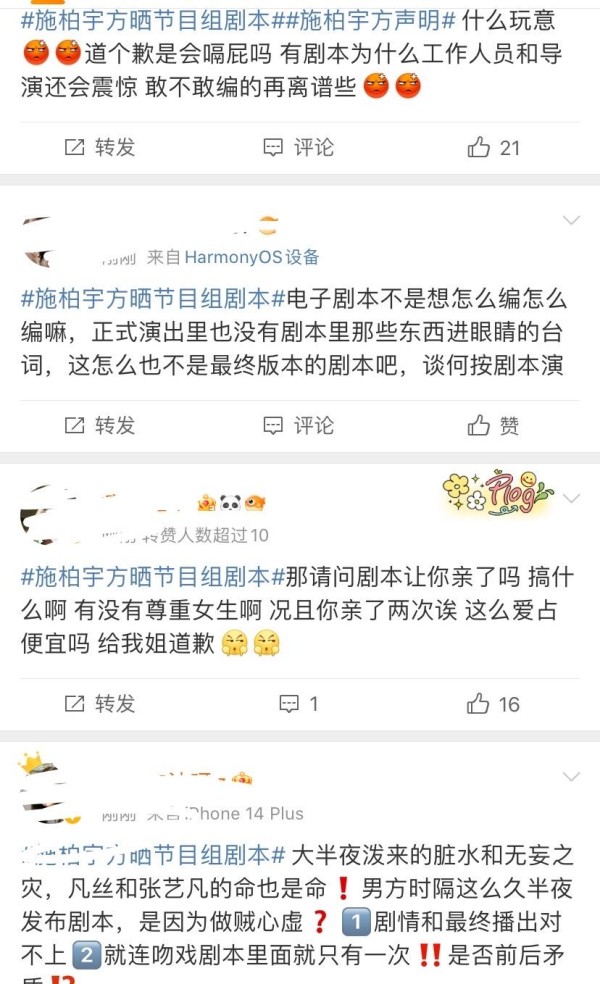Tap 评论 under the 电子剧本 post
The height and width of the screenshot is (984, 600).
(x=299, y=426)
